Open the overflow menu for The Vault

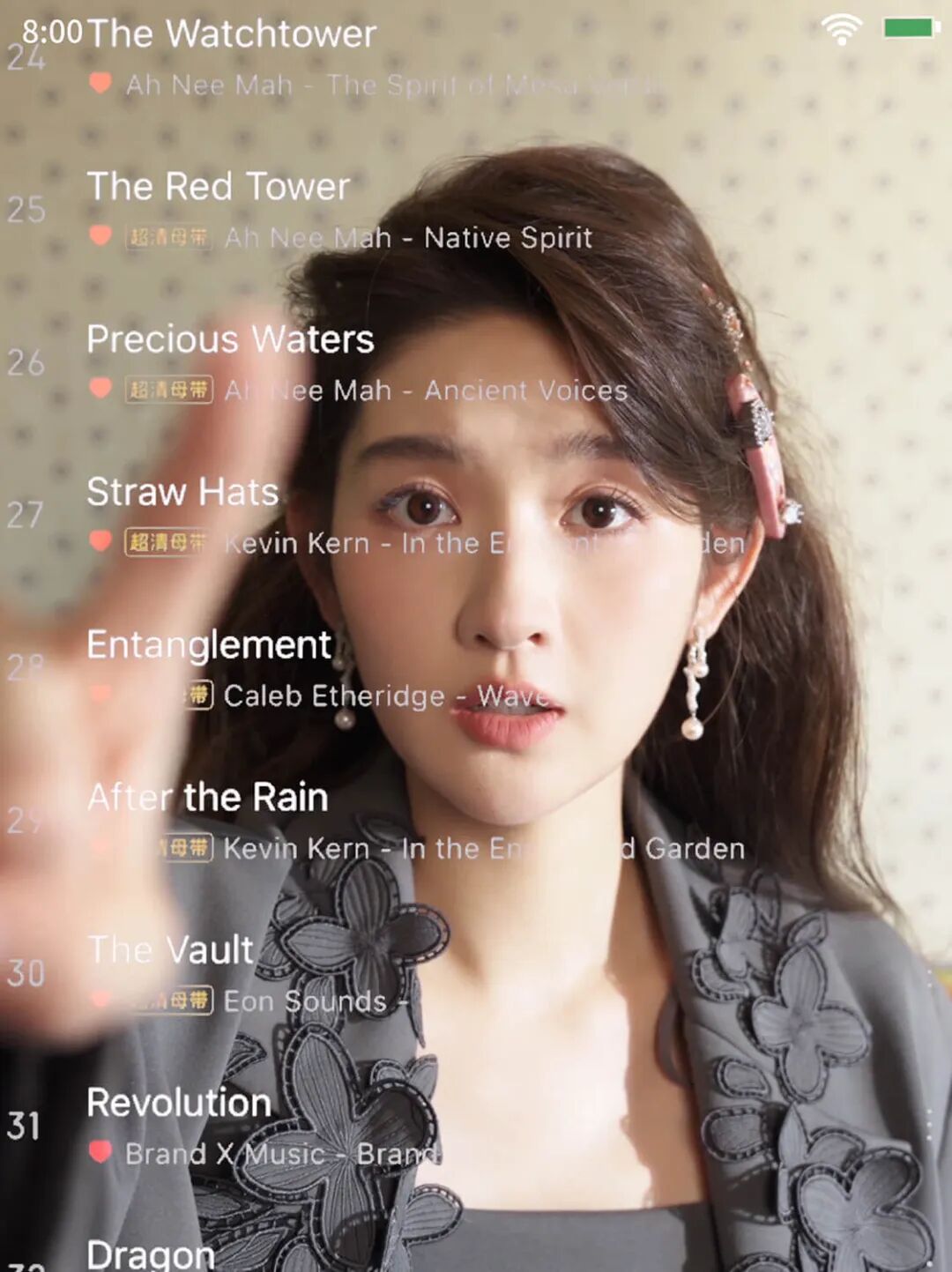(929, 973)
